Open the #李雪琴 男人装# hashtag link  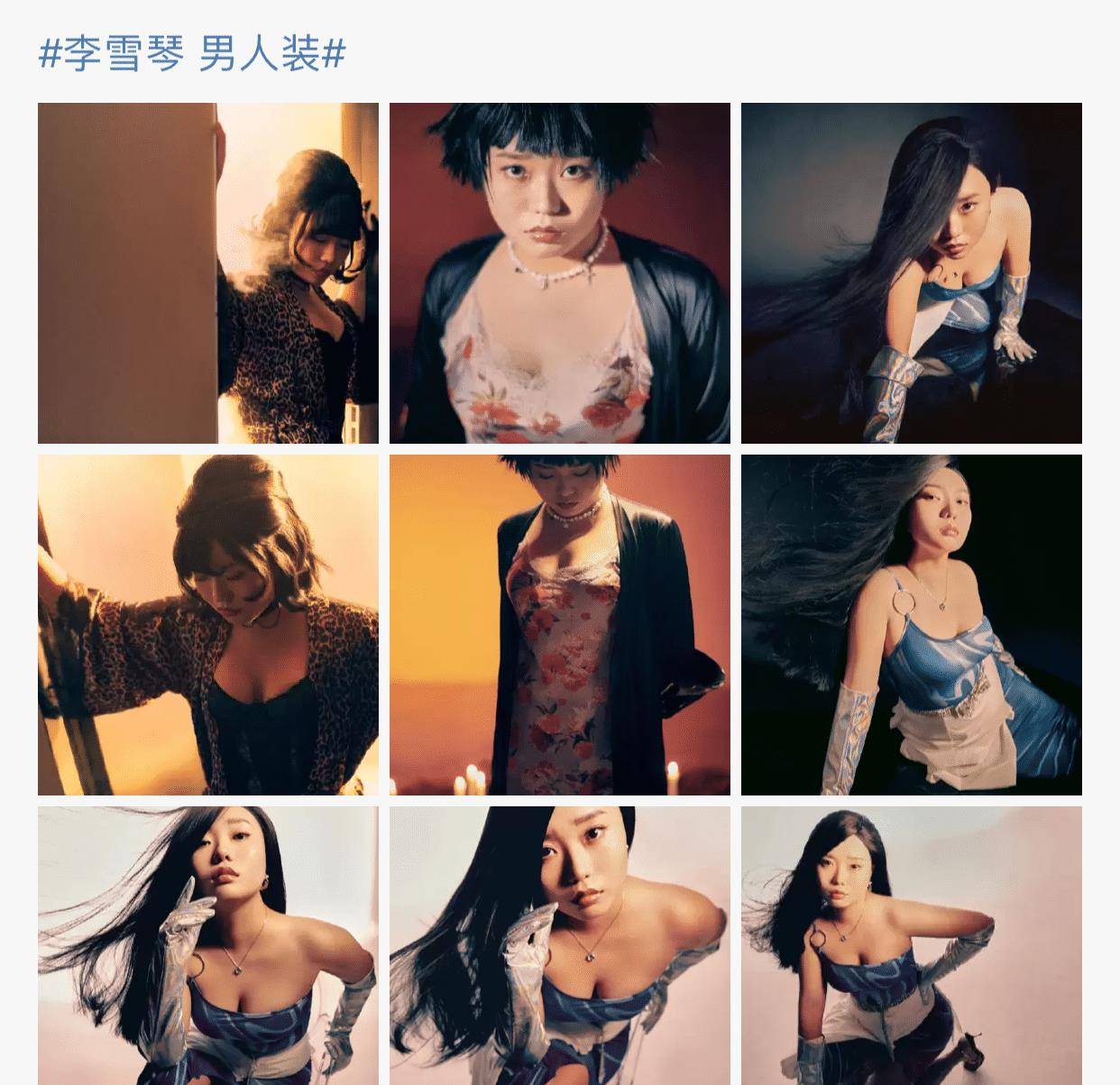(192, 54)
